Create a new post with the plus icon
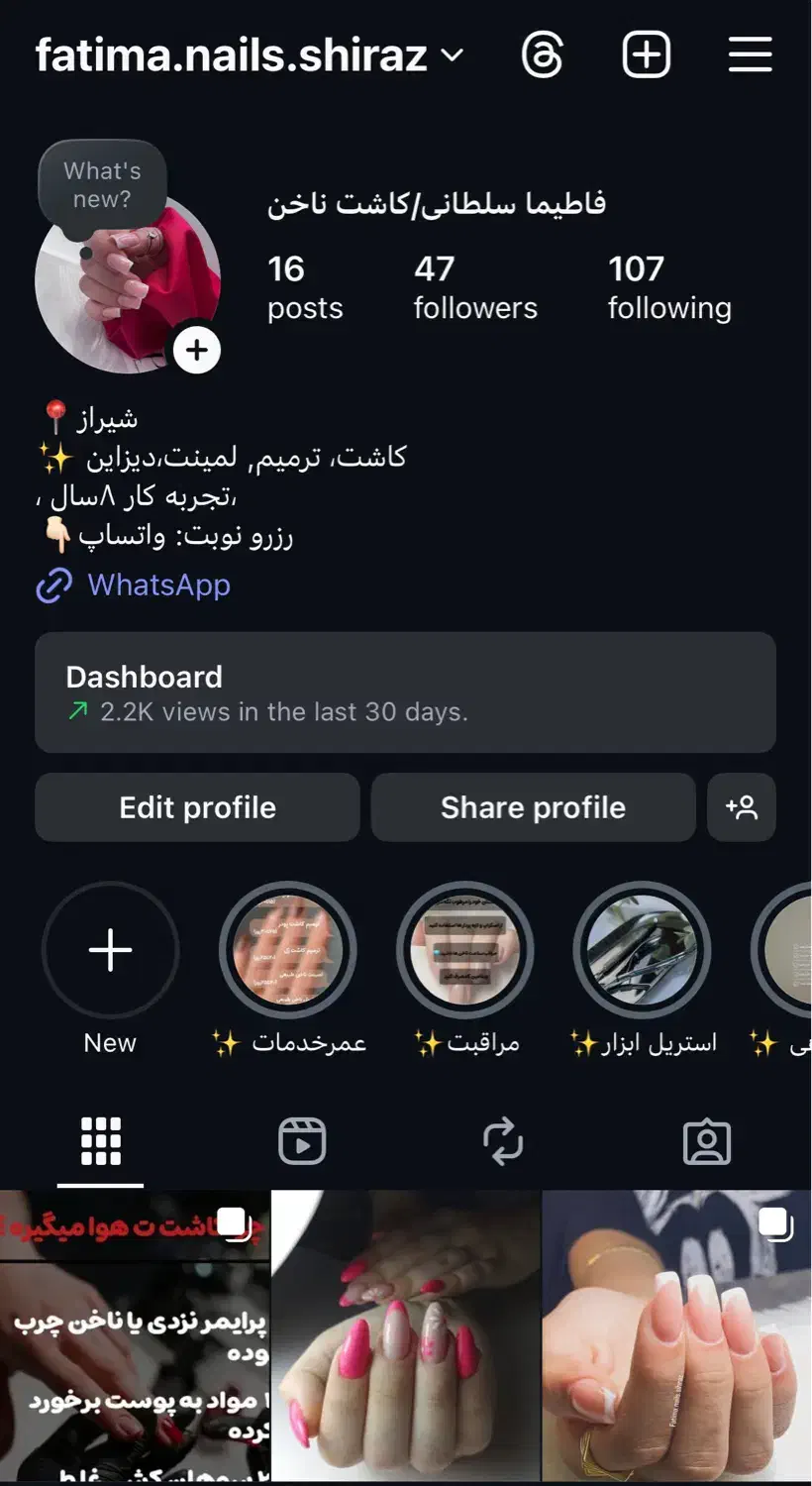 (646, 54)
